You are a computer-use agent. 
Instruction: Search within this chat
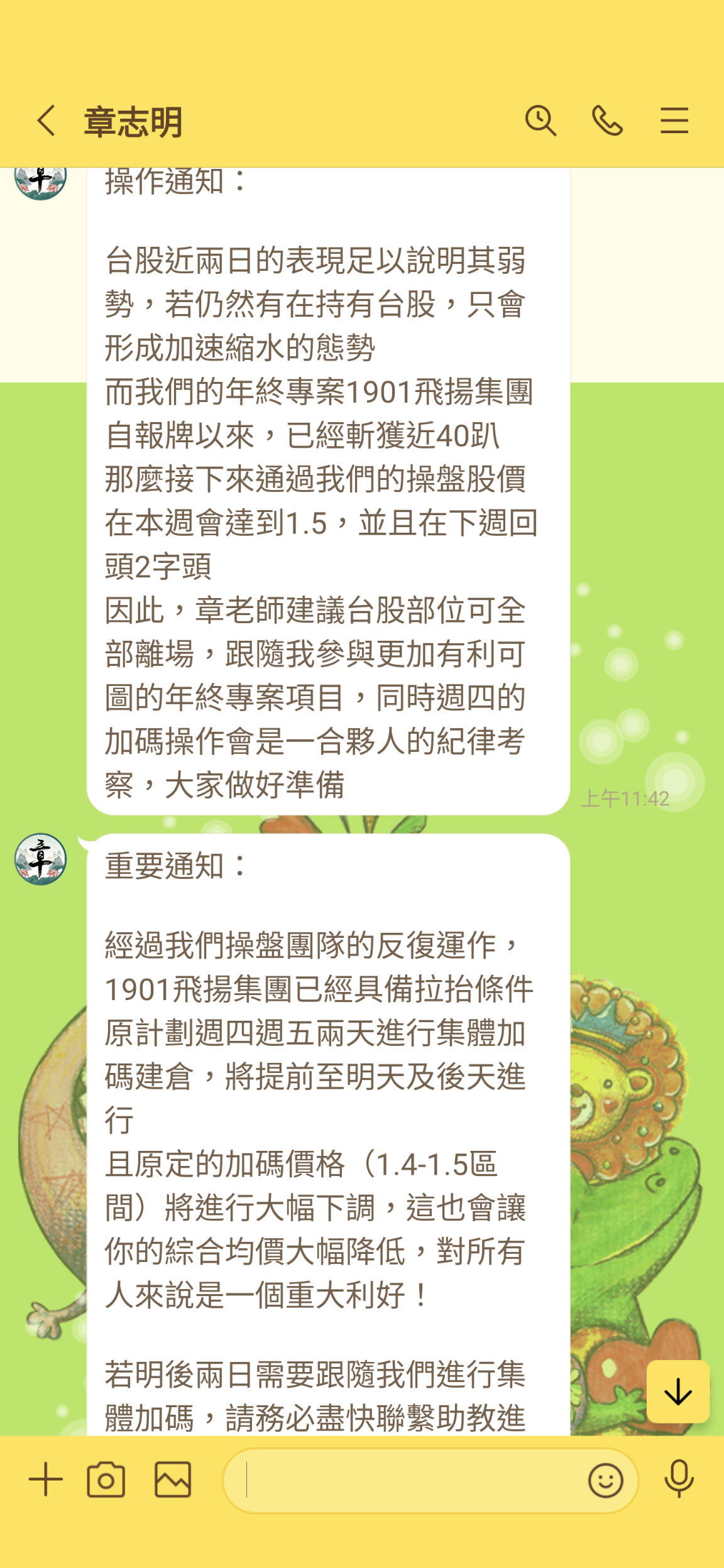coord(540,121)
